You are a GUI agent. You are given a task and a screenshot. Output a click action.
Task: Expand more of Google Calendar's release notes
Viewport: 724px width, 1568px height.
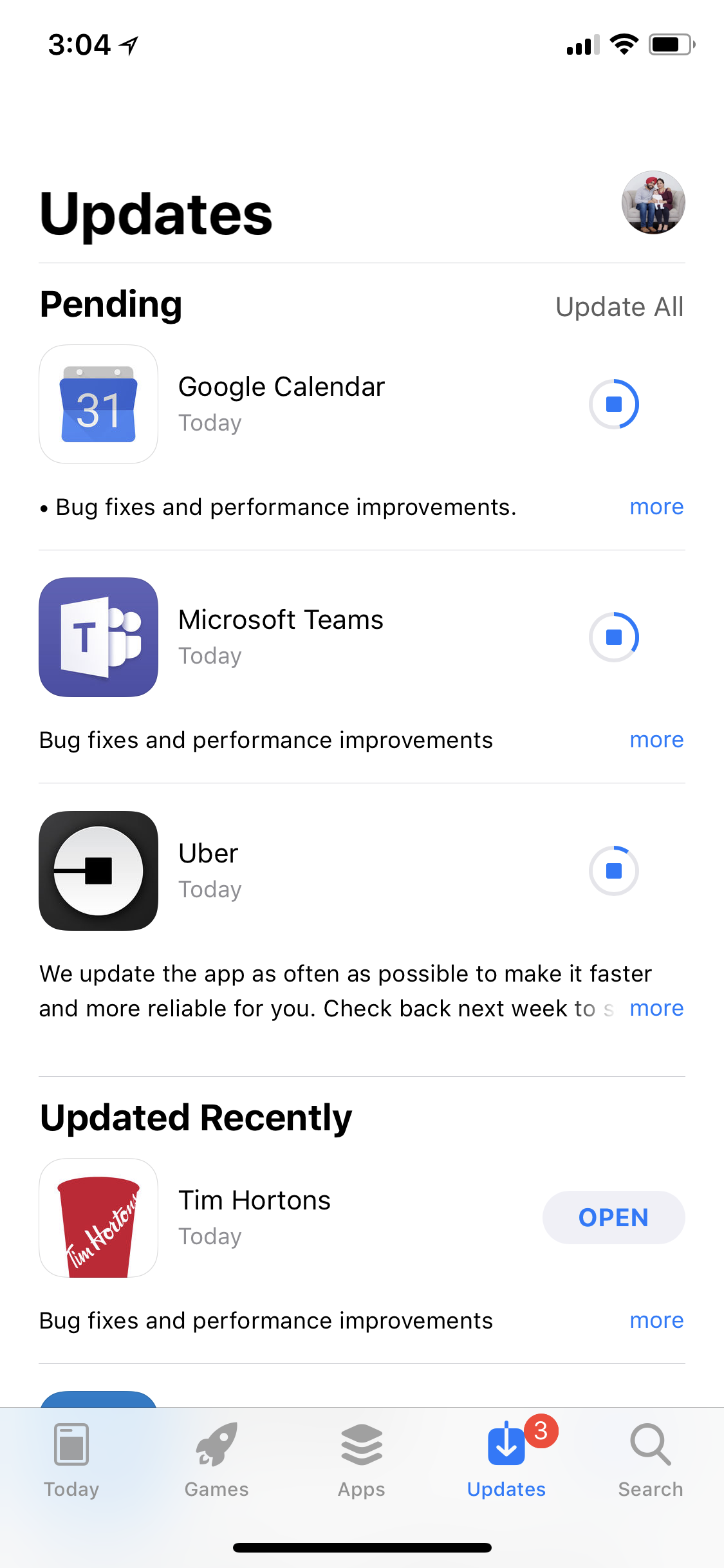click(656, 507)
